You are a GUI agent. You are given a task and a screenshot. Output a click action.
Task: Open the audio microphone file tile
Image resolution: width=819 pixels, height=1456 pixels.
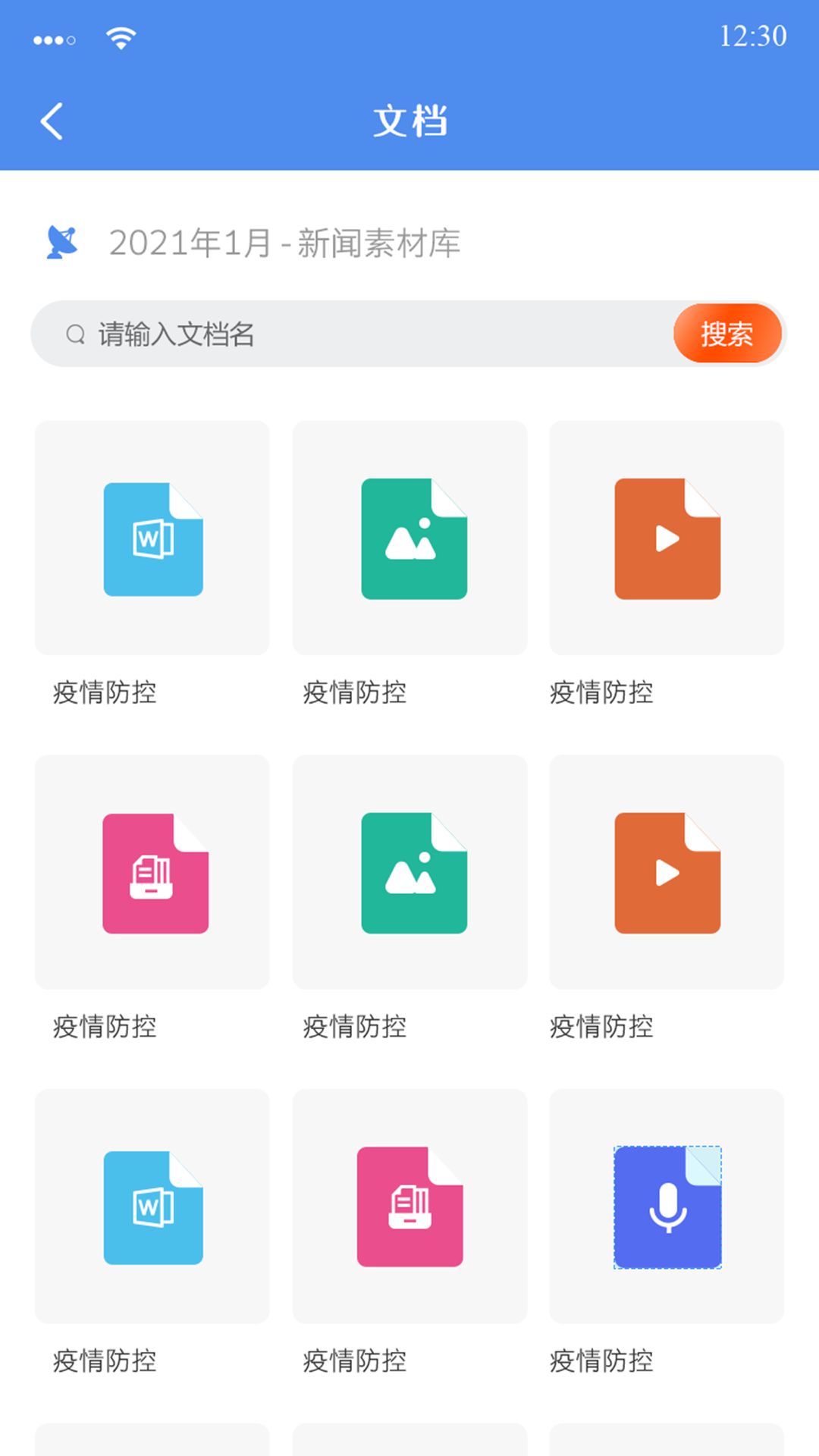point(667,1207)
